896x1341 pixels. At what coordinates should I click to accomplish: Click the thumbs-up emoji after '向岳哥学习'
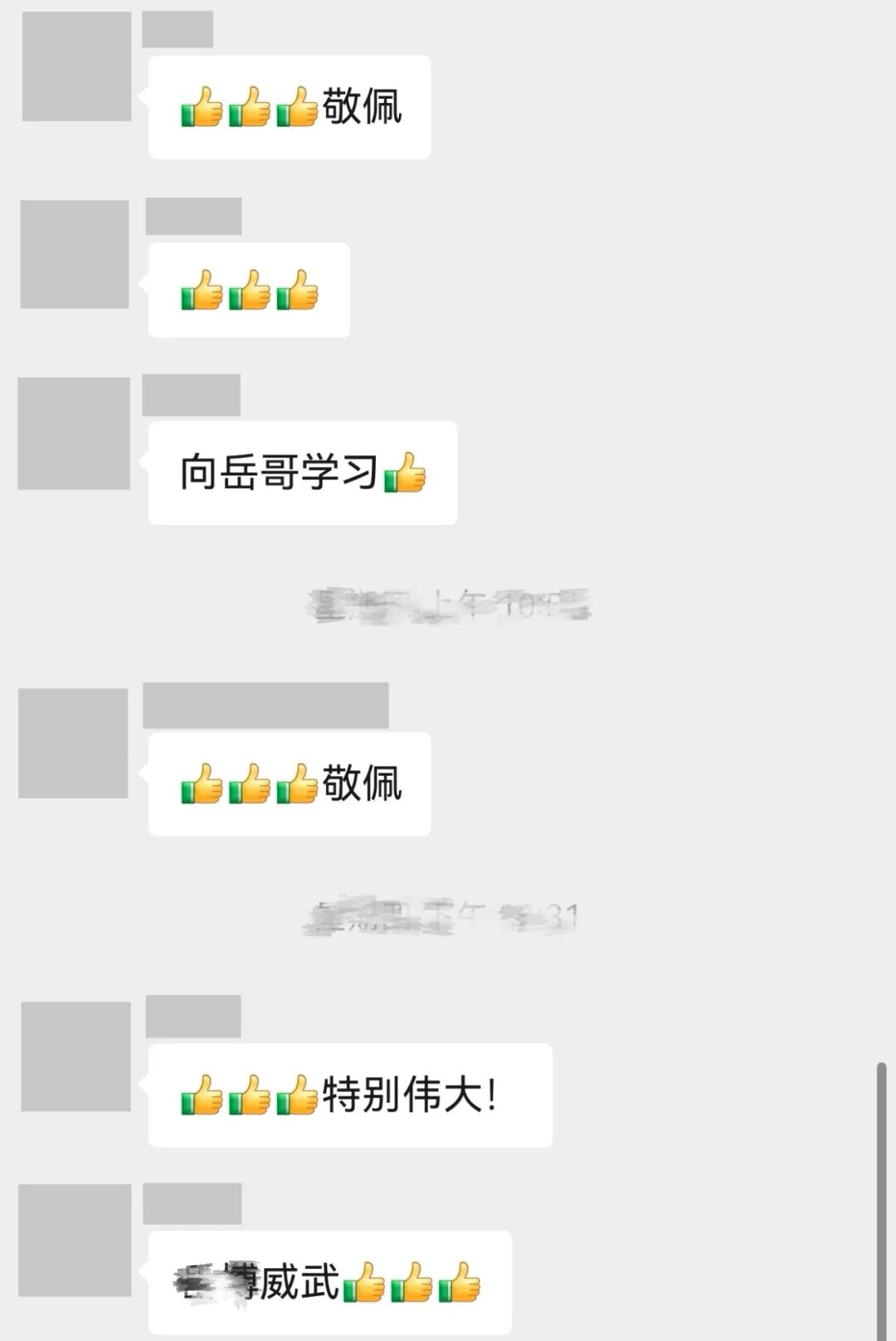[x=407, y=474]
